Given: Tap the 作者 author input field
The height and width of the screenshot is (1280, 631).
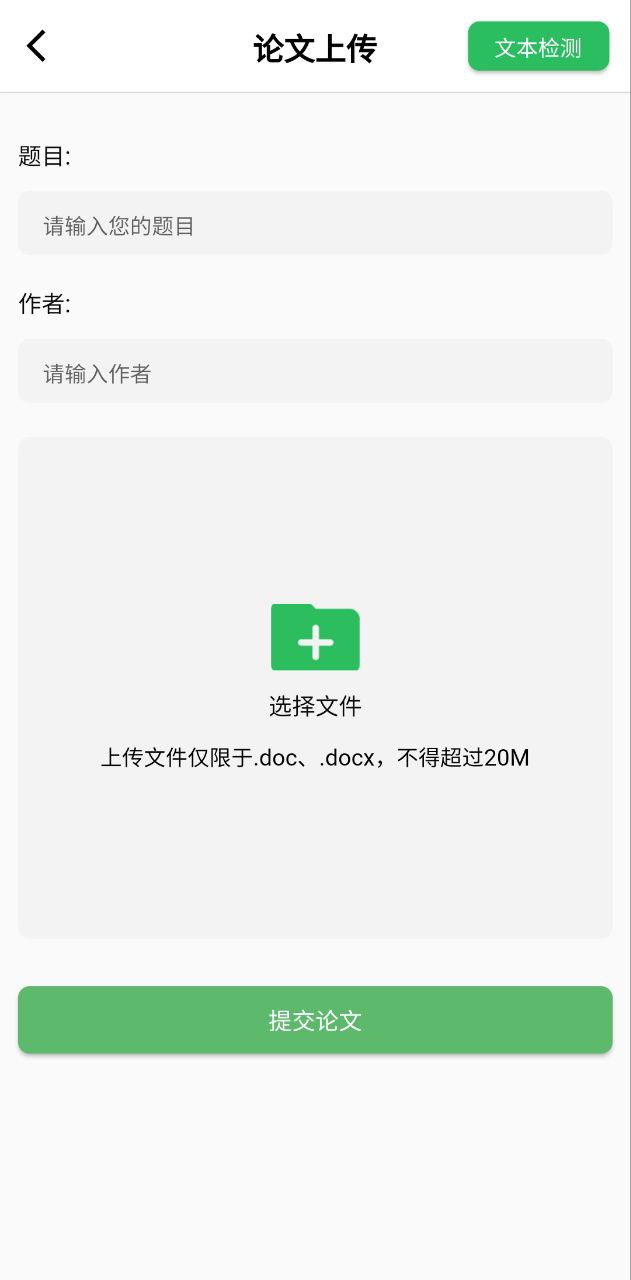Looking at the screenshot, I should tap(315, 372).
